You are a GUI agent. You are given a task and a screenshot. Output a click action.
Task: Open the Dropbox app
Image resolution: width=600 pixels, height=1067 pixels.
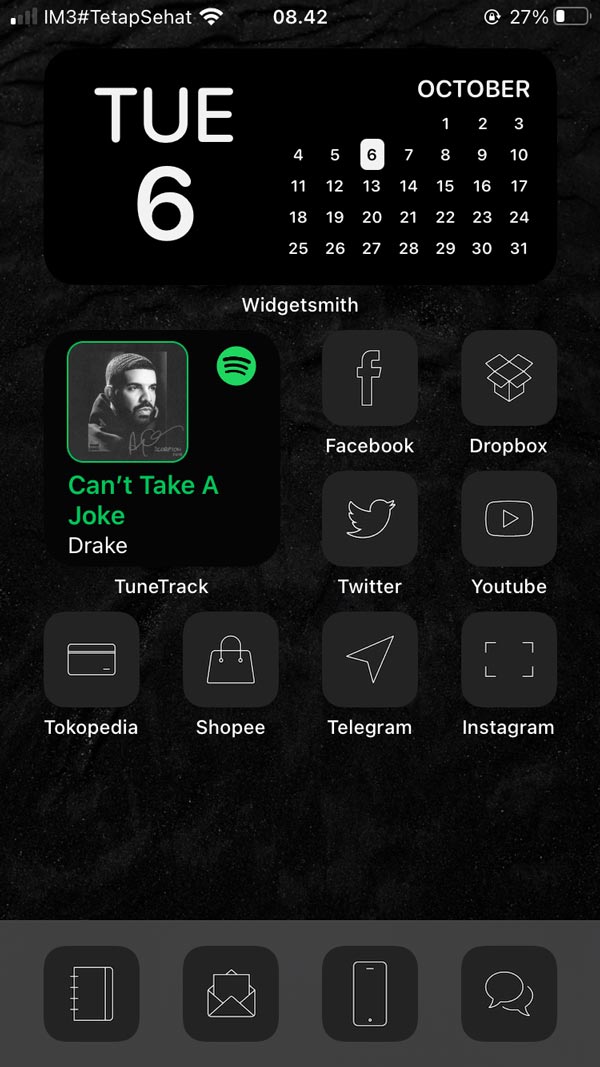[x=508, y=378]
